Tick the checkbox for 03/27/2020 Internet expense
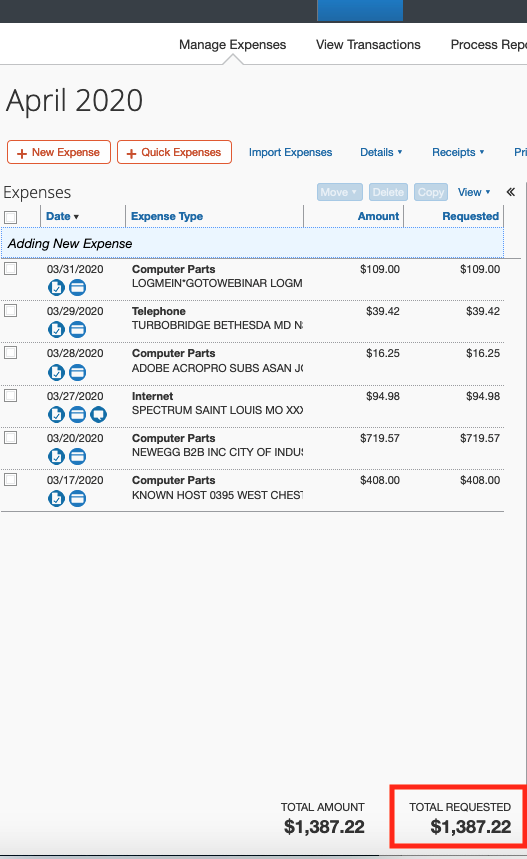This screenshot has width=527, height=859. (10, 396)
